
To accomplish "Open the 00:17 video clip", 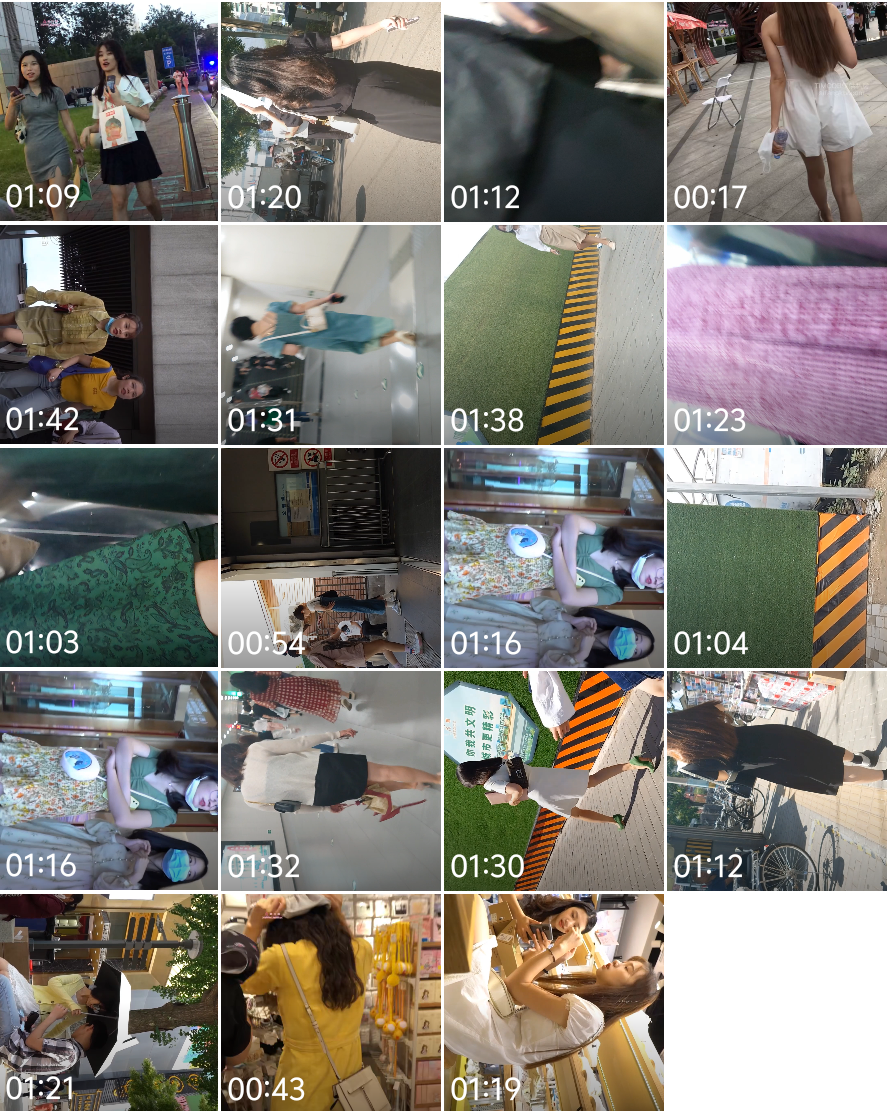I will pyautogui.click(x=776, y=111).
